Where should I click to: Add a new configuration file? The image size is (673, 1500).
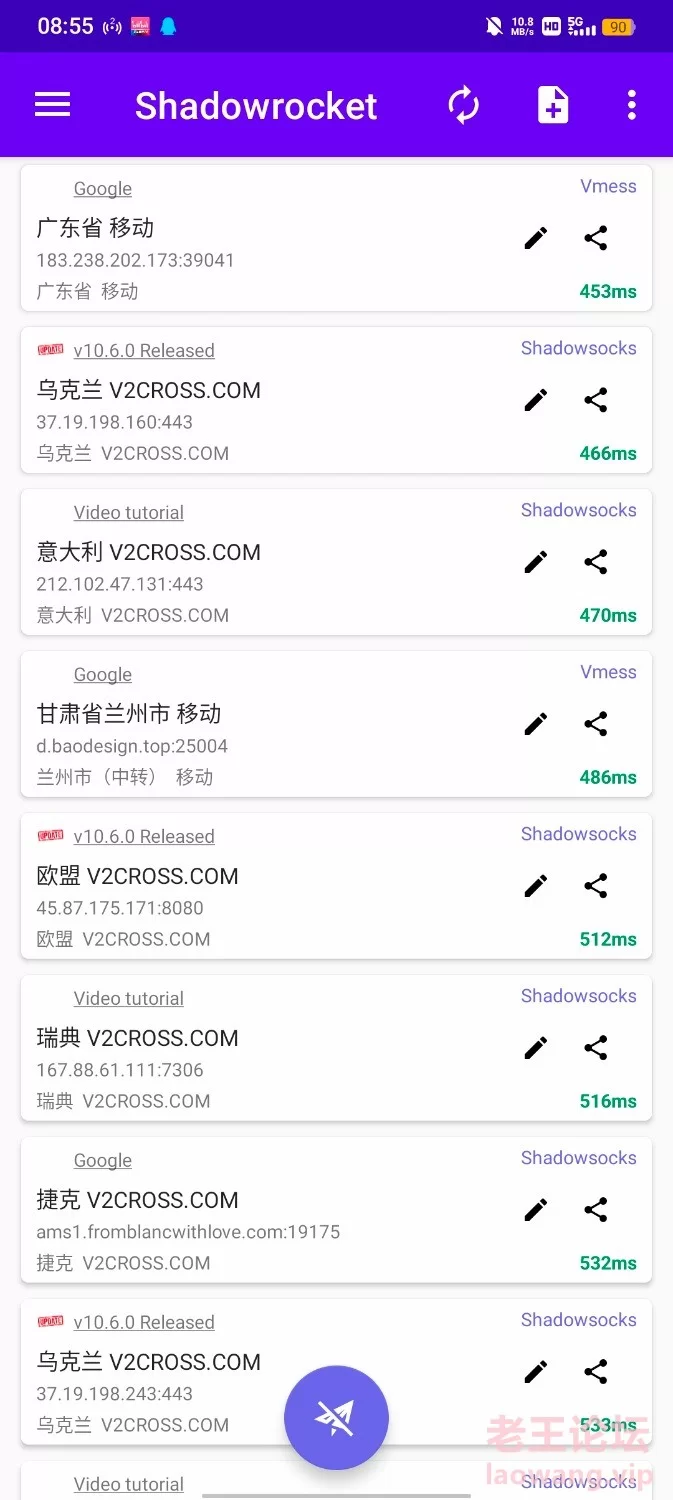pyautogui.click(x=553, y=105)
